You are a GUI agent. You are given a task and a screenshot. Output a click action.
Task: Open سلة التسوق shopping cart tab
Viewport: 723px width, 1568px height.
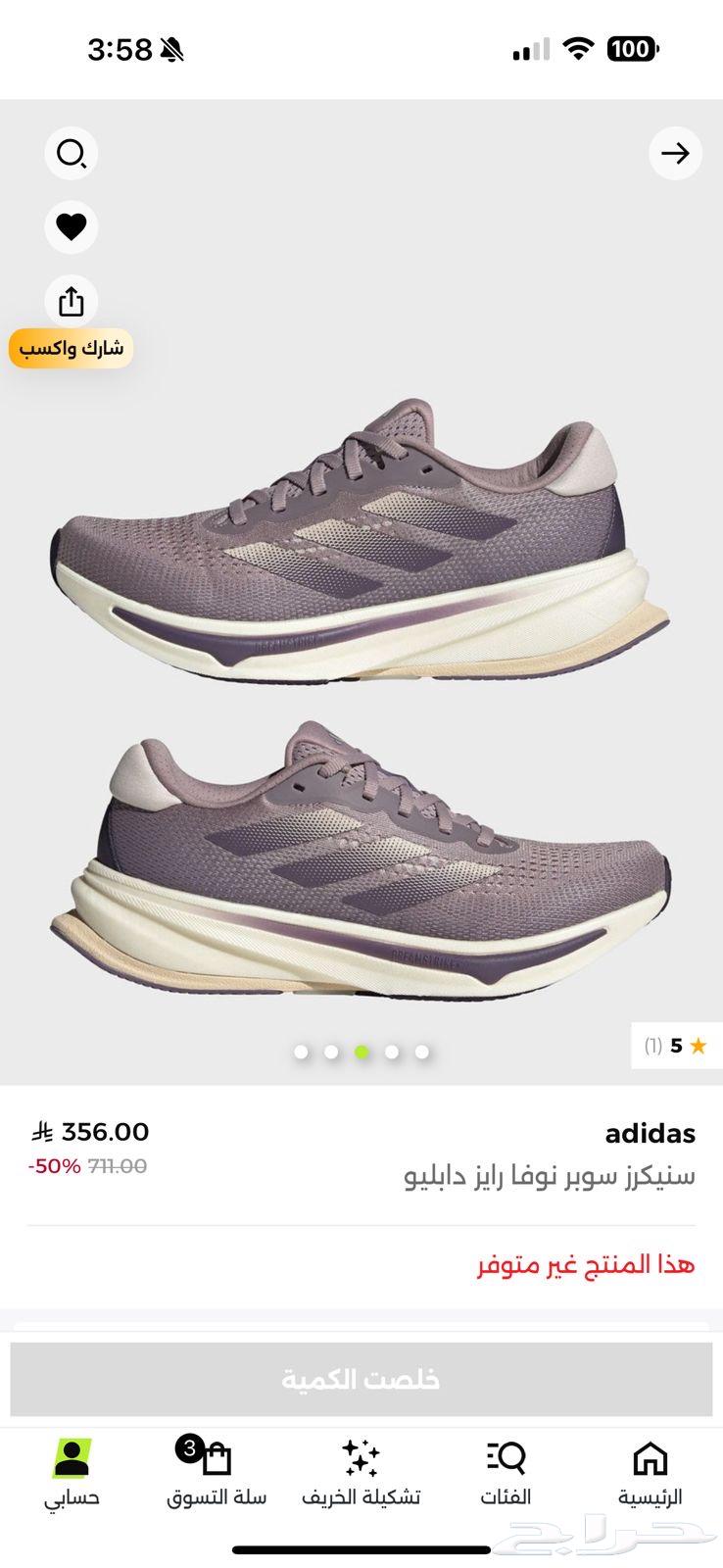pyautogui.click(x=216, y=1473)
